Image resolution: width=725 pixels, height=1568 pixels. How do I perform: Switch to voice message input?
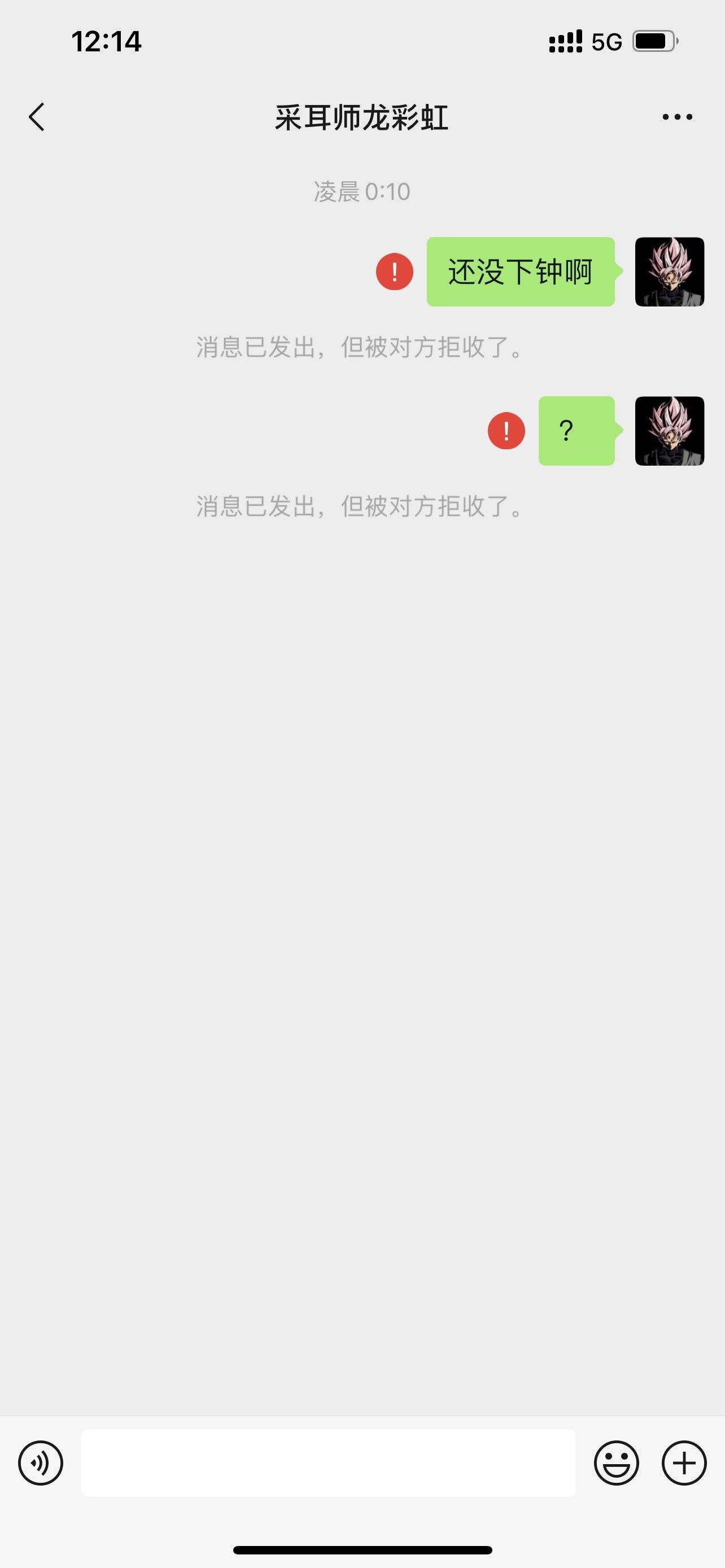41,1462
